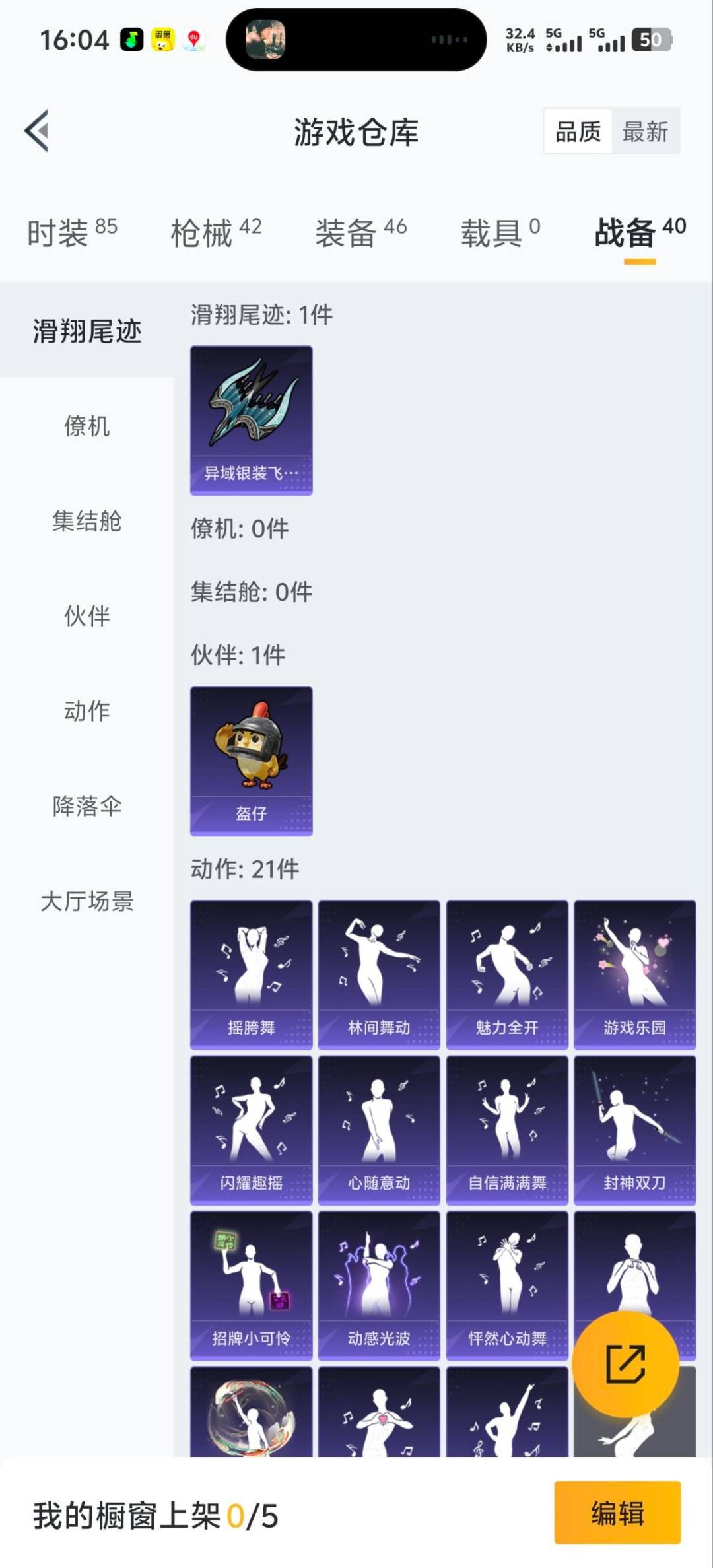The width and height of the screenshot is (713, 1568).
Task: Select the 游戏乐园 emote
Action: point(634,971)
